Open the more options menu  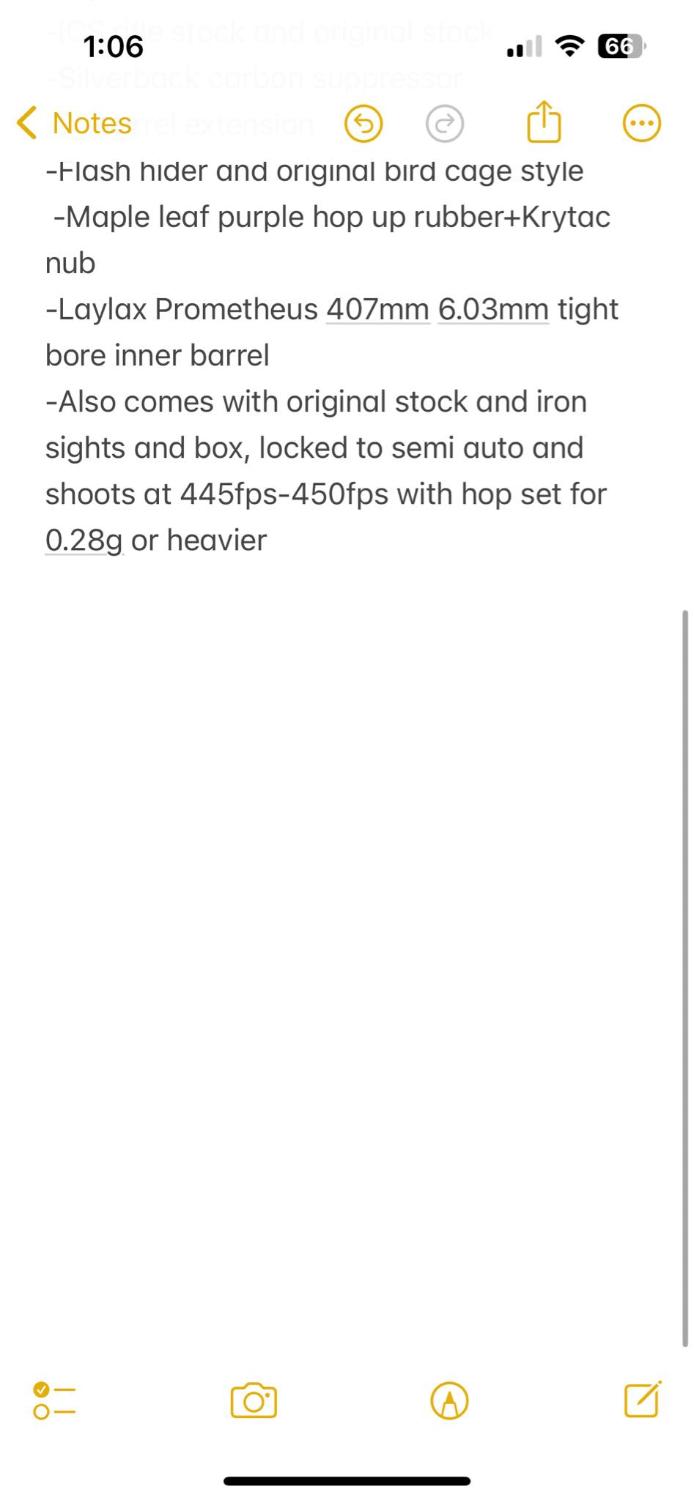click(x=641, y=124)
